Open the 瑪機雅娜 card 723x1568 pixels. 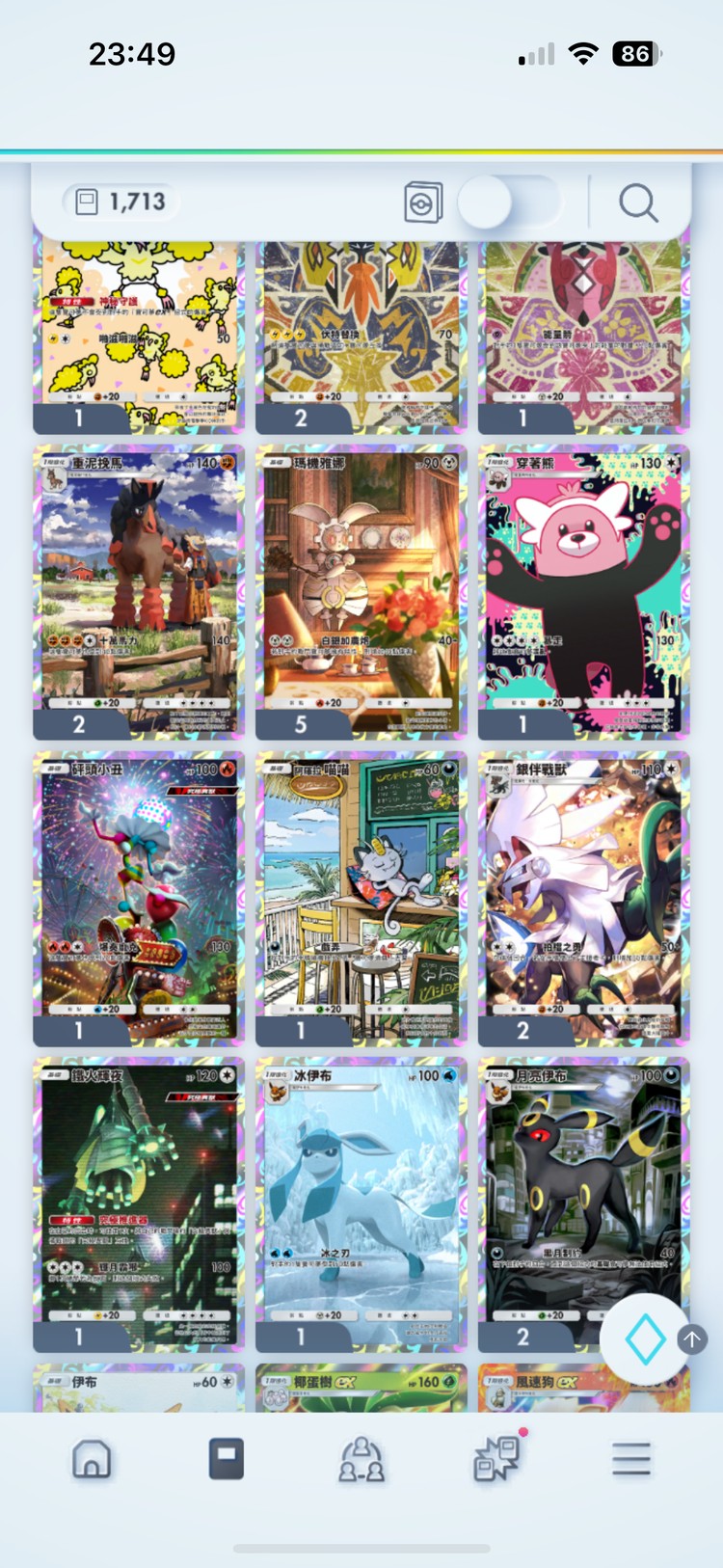coord(361,590)
